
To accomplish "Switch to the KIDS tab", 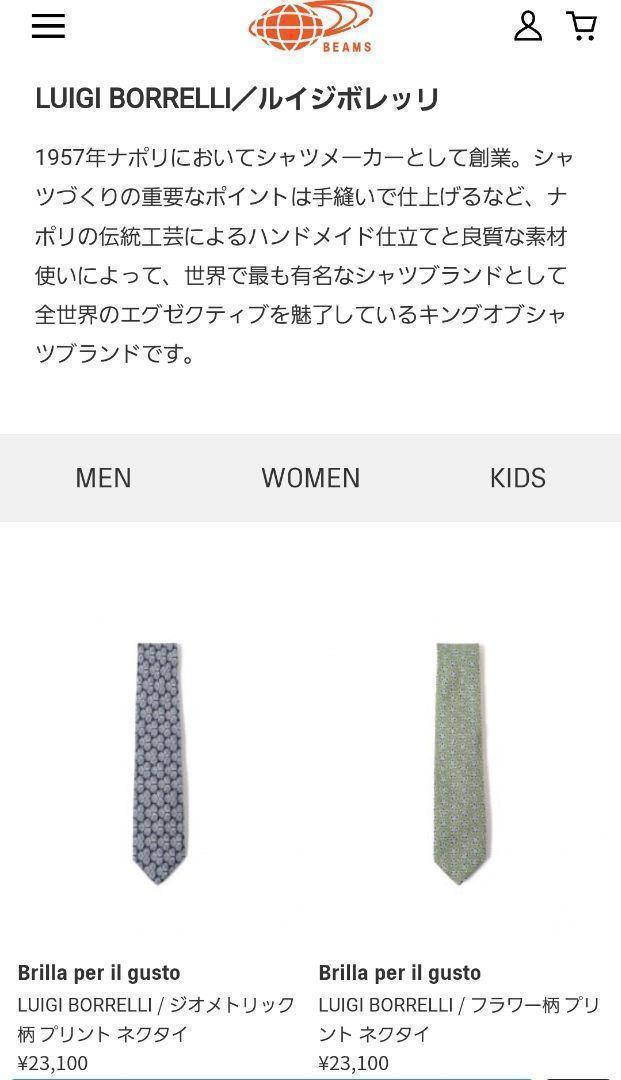I will tap(518, 478).
